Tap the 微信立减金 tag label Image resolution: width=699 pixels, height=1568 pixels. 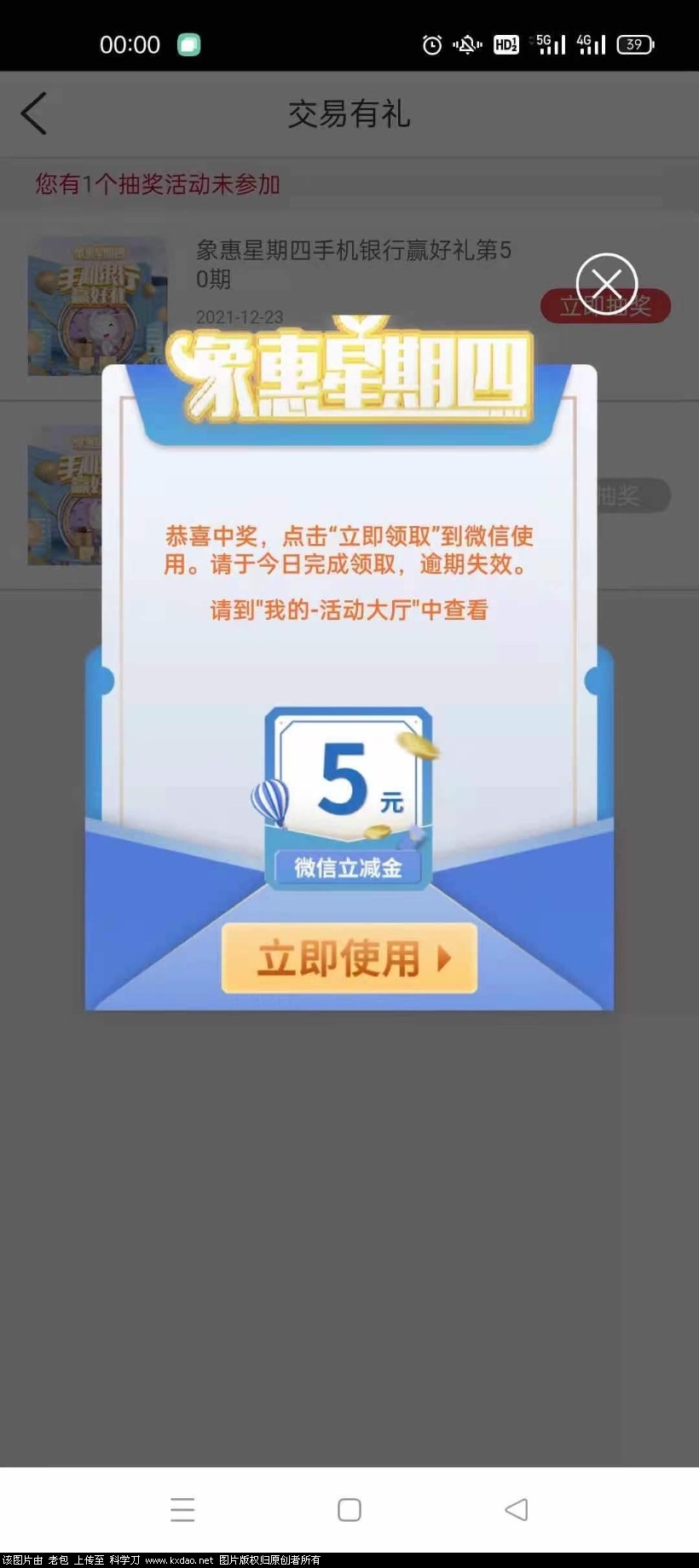pyautogui.click(x=347, y=867)
